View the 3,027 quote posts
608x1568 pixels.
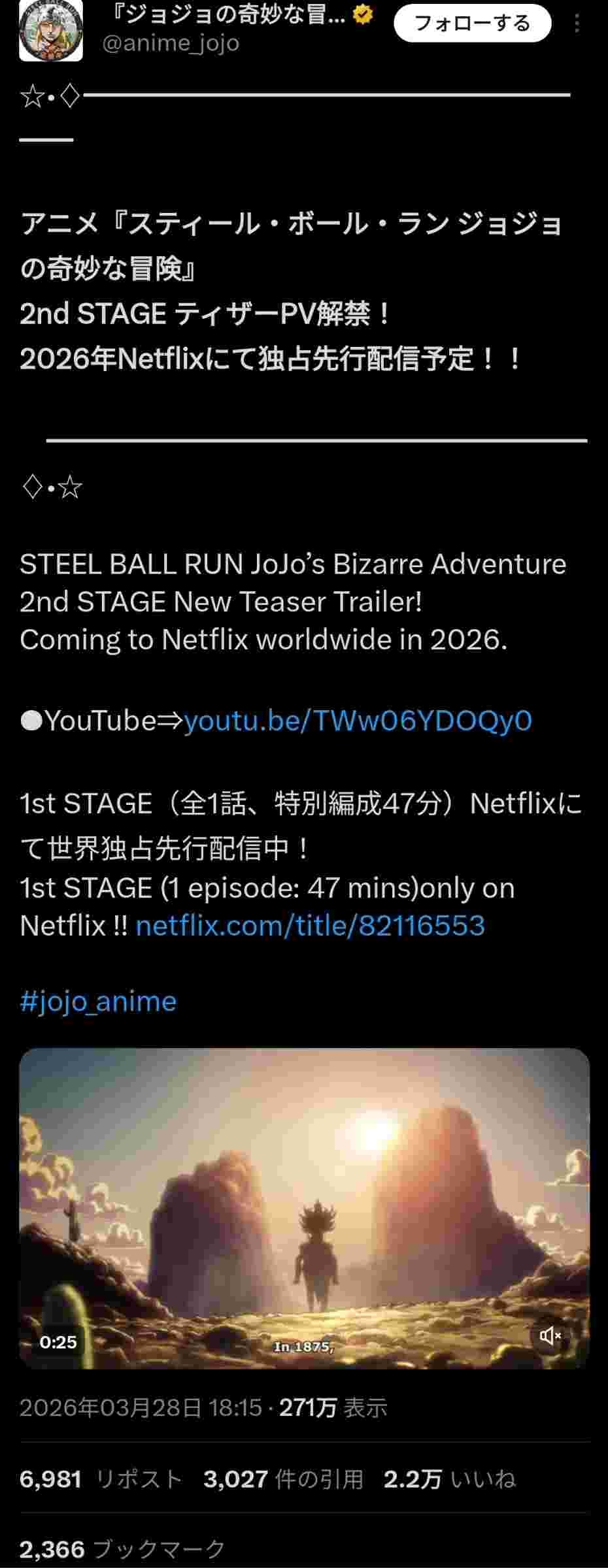pyautogui.click(x=282, y=1478)
